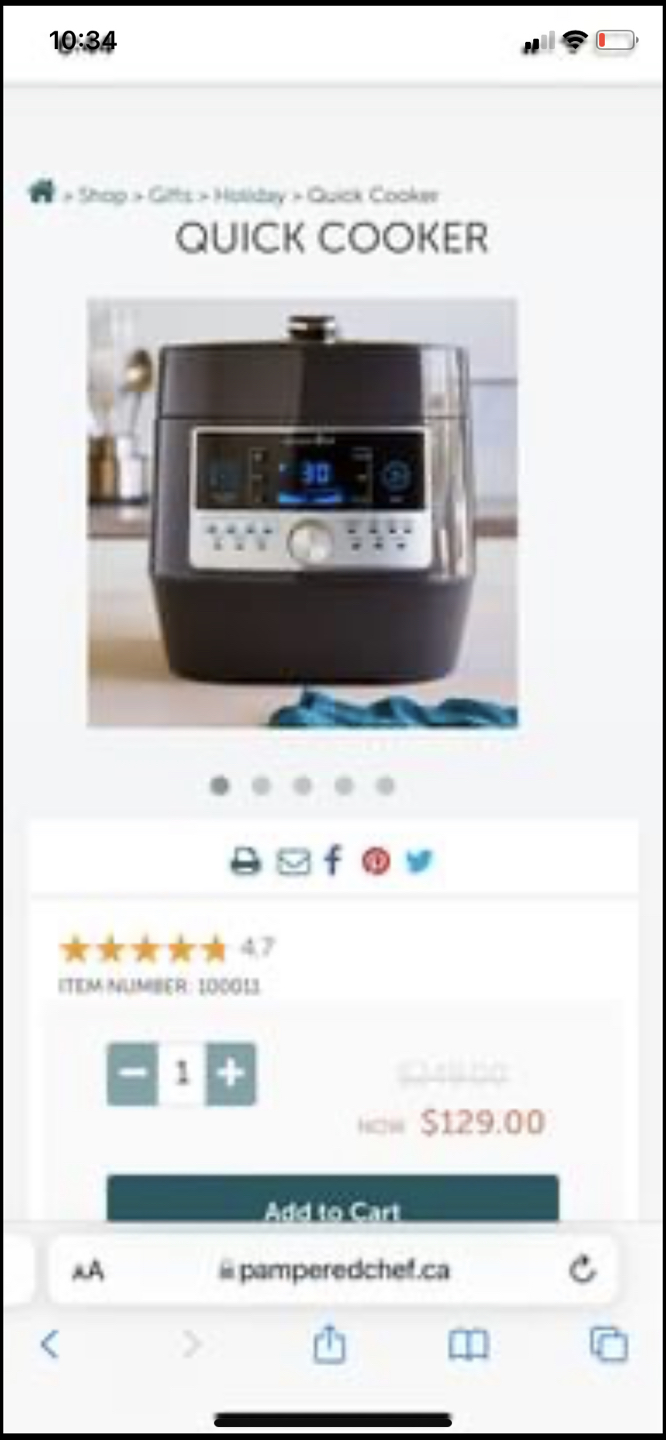The width and height of the screenshot is (666, 1440).
Task: Go to the home page via house icon
Action: point(41,192)
